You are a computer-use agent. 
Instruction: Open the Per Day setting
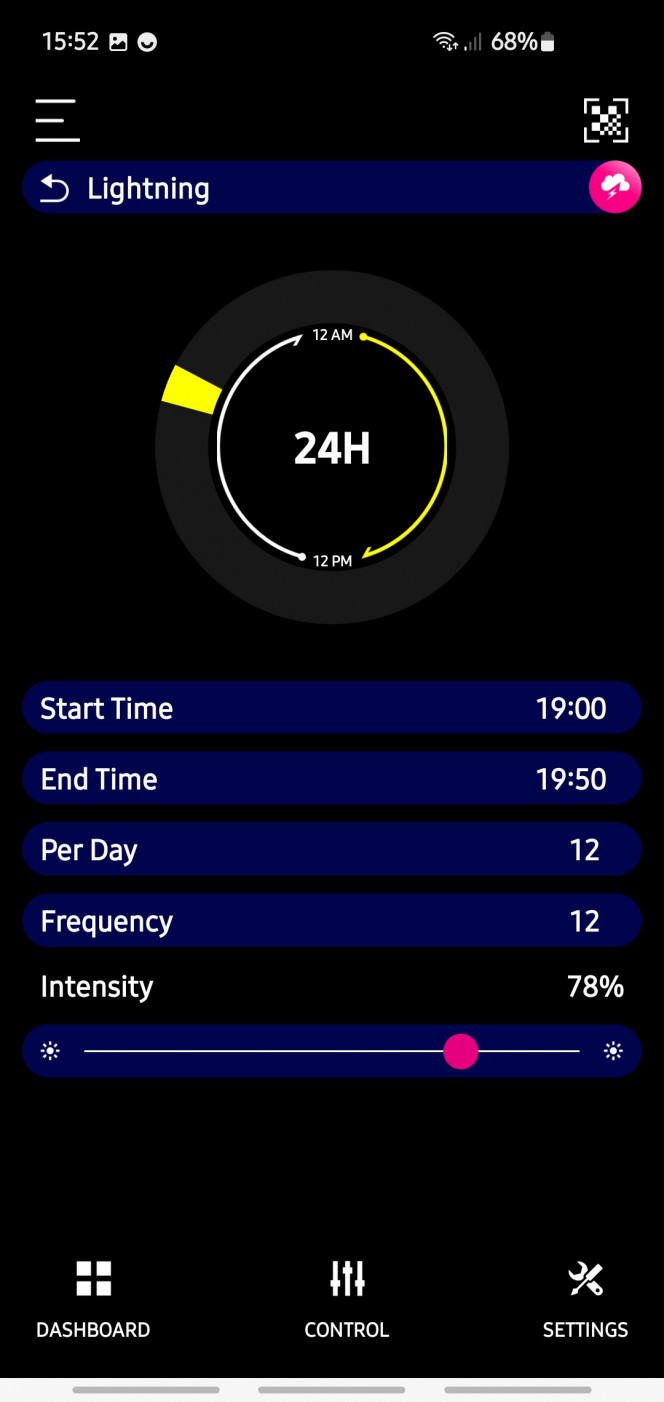[x=332, y=850]
